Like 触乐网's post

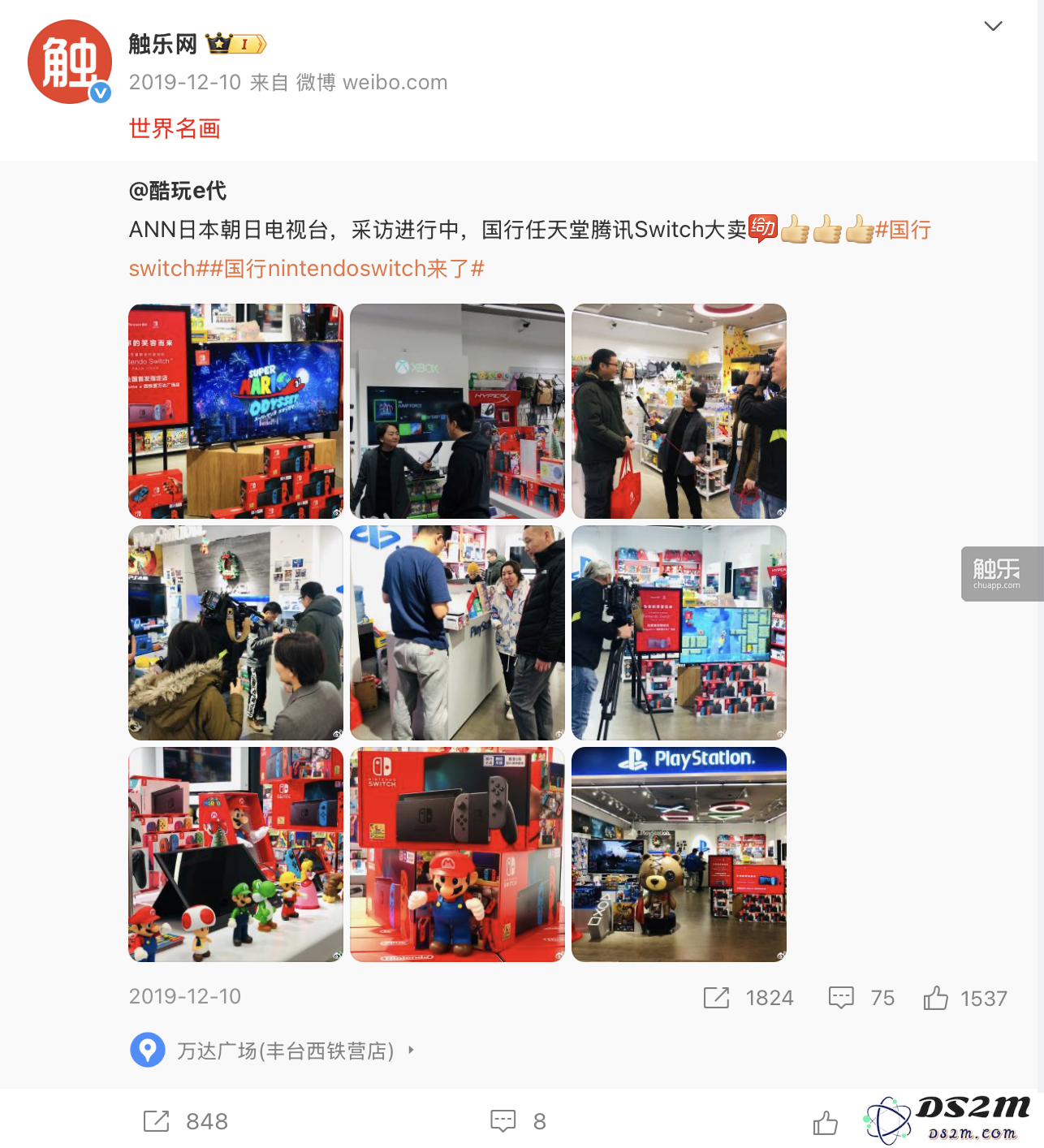825,1123
